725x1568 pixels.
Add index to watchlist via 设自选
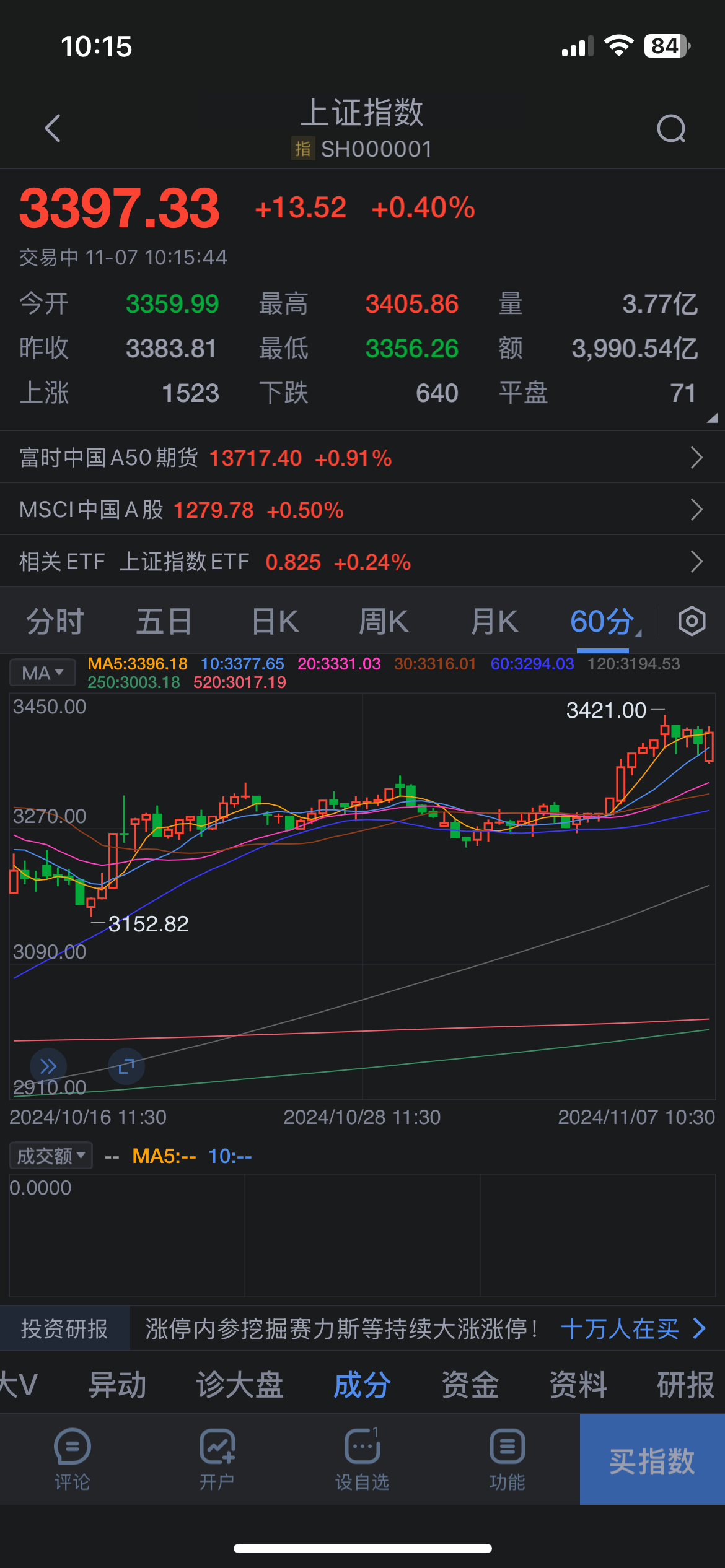362,1460
